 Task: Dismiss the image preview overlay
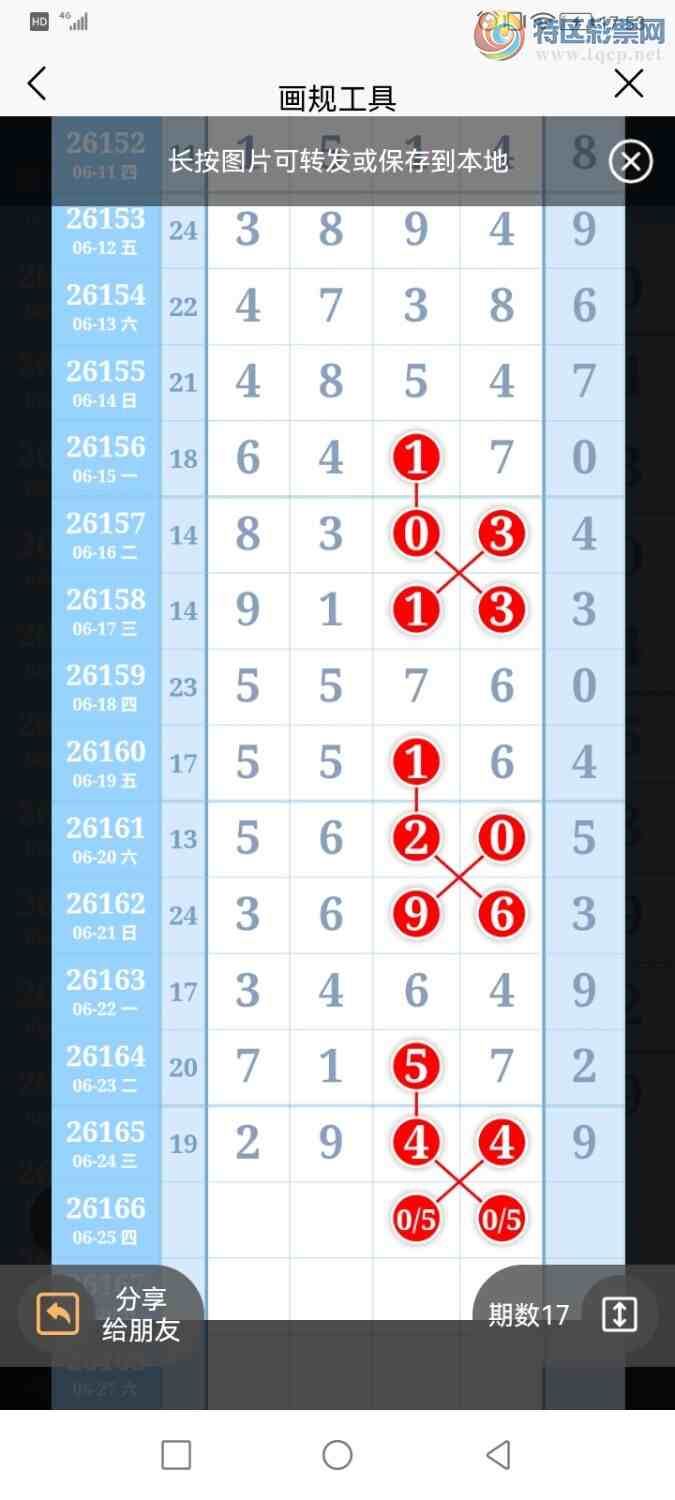click(631, 161)
